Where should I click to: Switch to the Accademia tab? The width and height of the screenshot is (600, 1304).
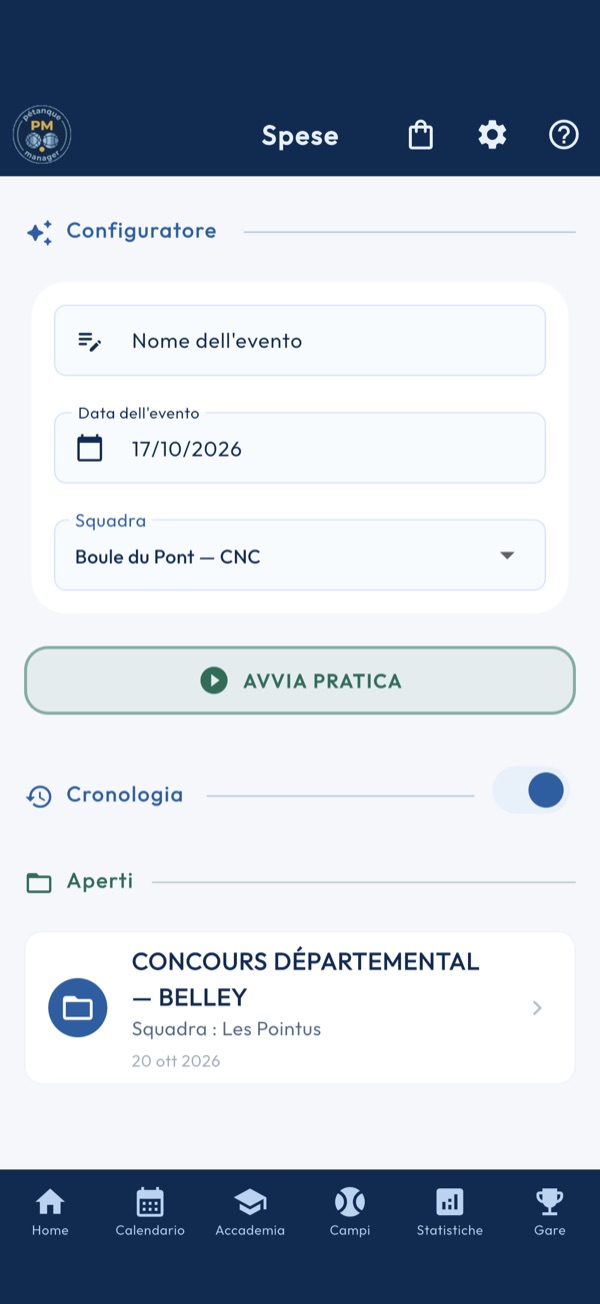tap(250, 1213)
